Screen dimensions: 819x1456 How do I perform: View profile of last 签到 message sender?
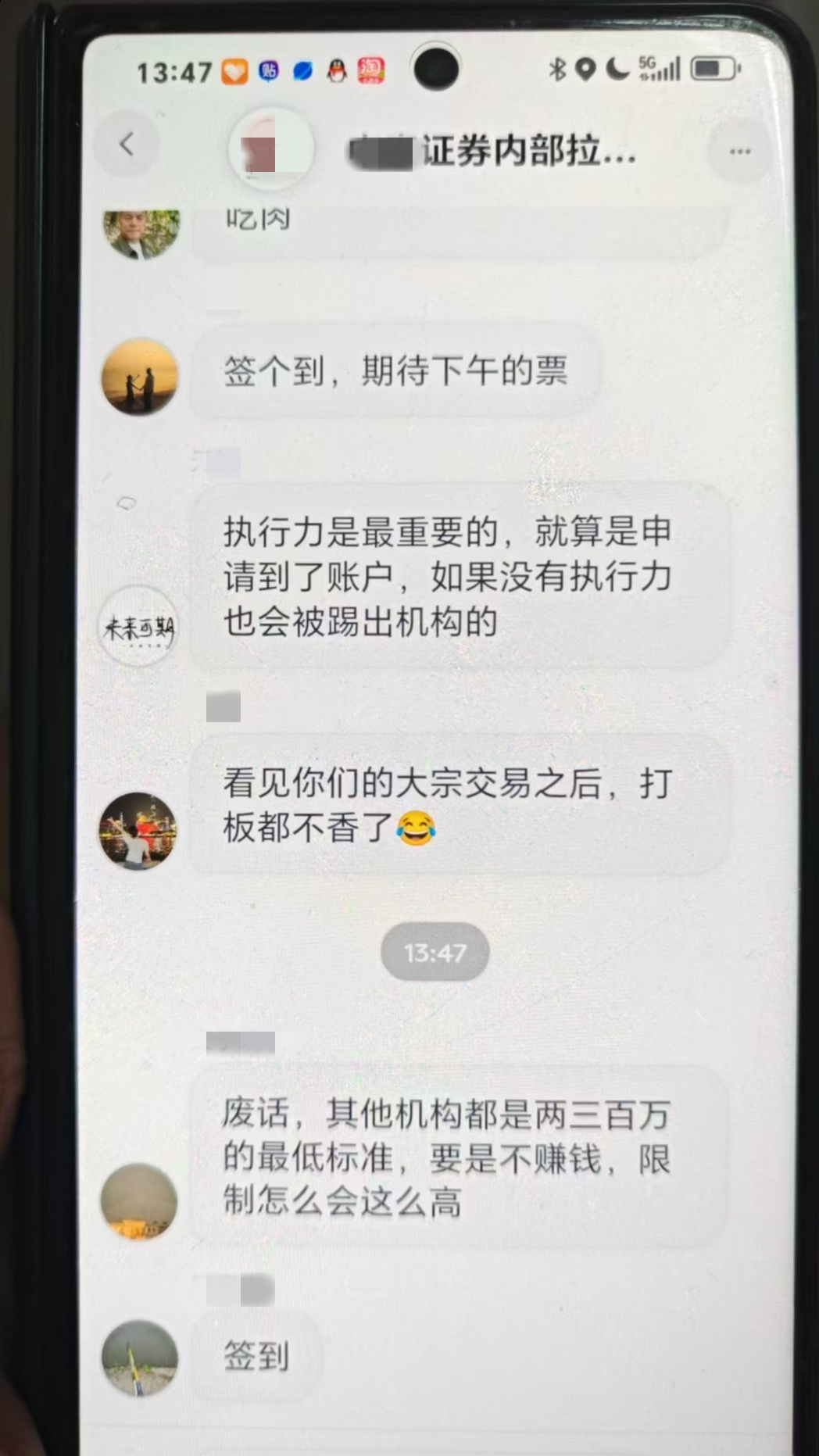pos(140,1358)
